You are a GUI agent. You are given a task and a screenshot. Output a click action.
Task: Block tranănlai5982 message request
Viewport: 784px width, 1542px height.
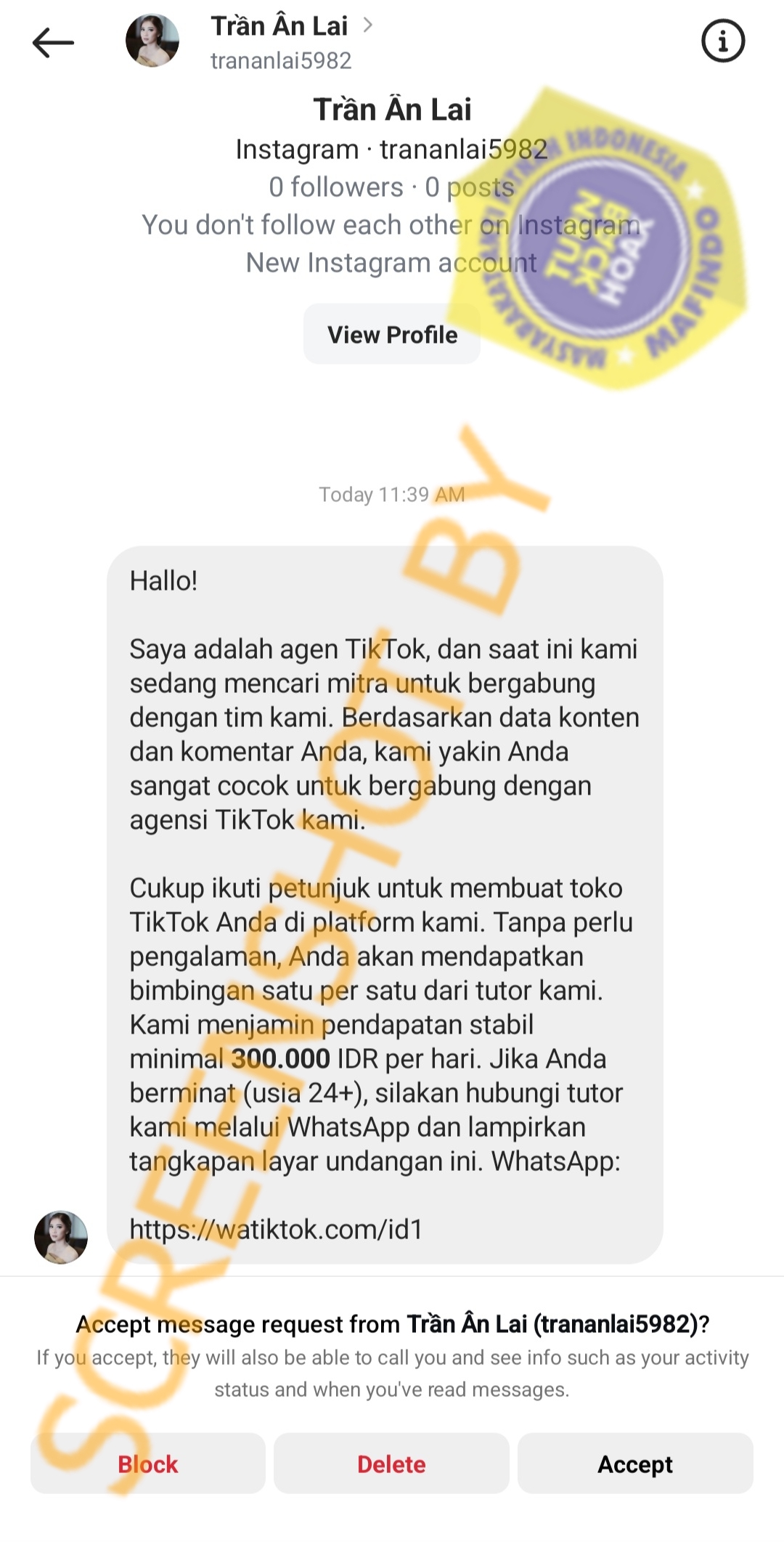point(148,1464)
